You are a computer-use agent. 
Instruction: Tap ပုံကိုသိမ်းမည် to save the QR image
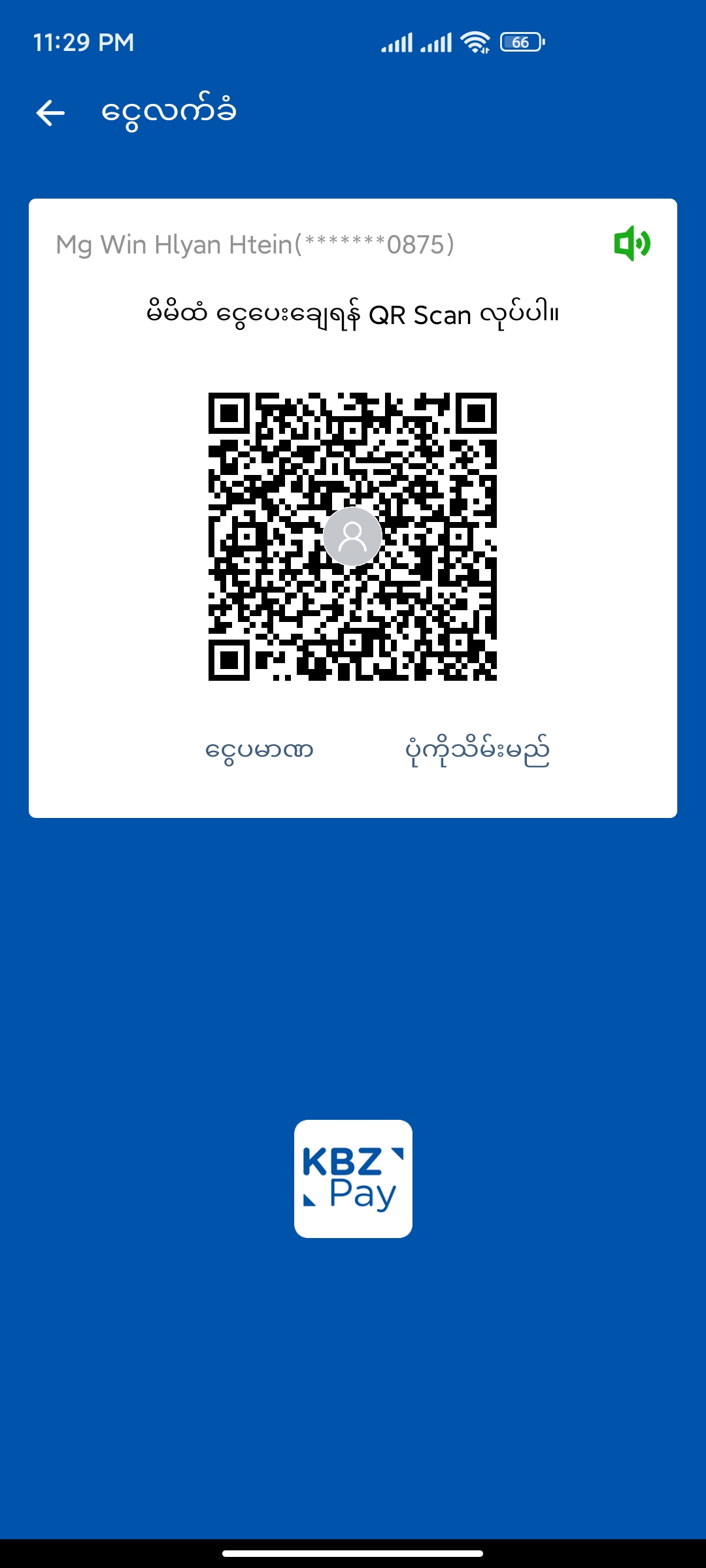[x=477, y=750]
